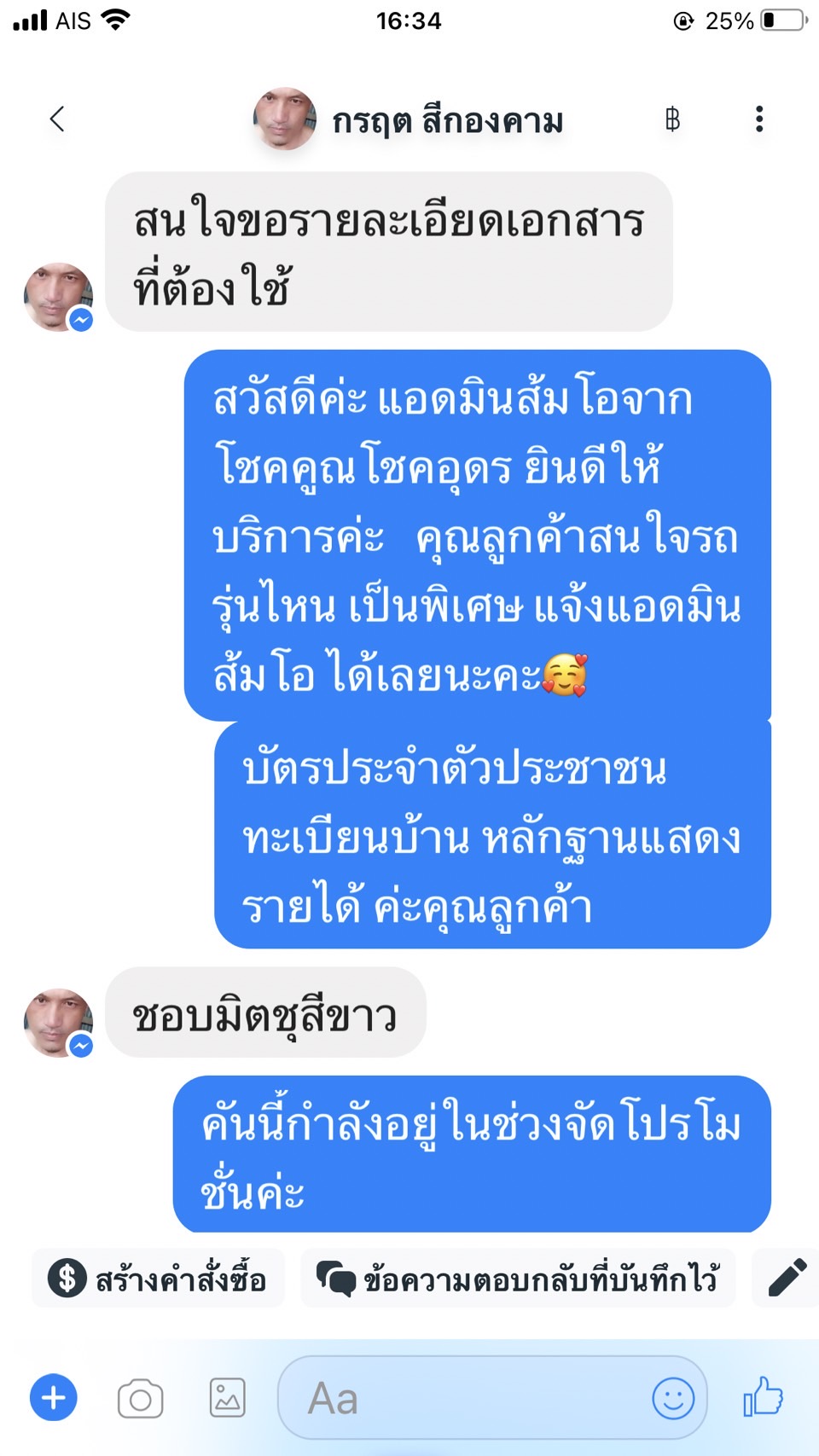Open ข้อความตอบกลับที่บันทึกไว้ saved replies
This screenshot has height=1456, width=819.
click(518, 1279)
